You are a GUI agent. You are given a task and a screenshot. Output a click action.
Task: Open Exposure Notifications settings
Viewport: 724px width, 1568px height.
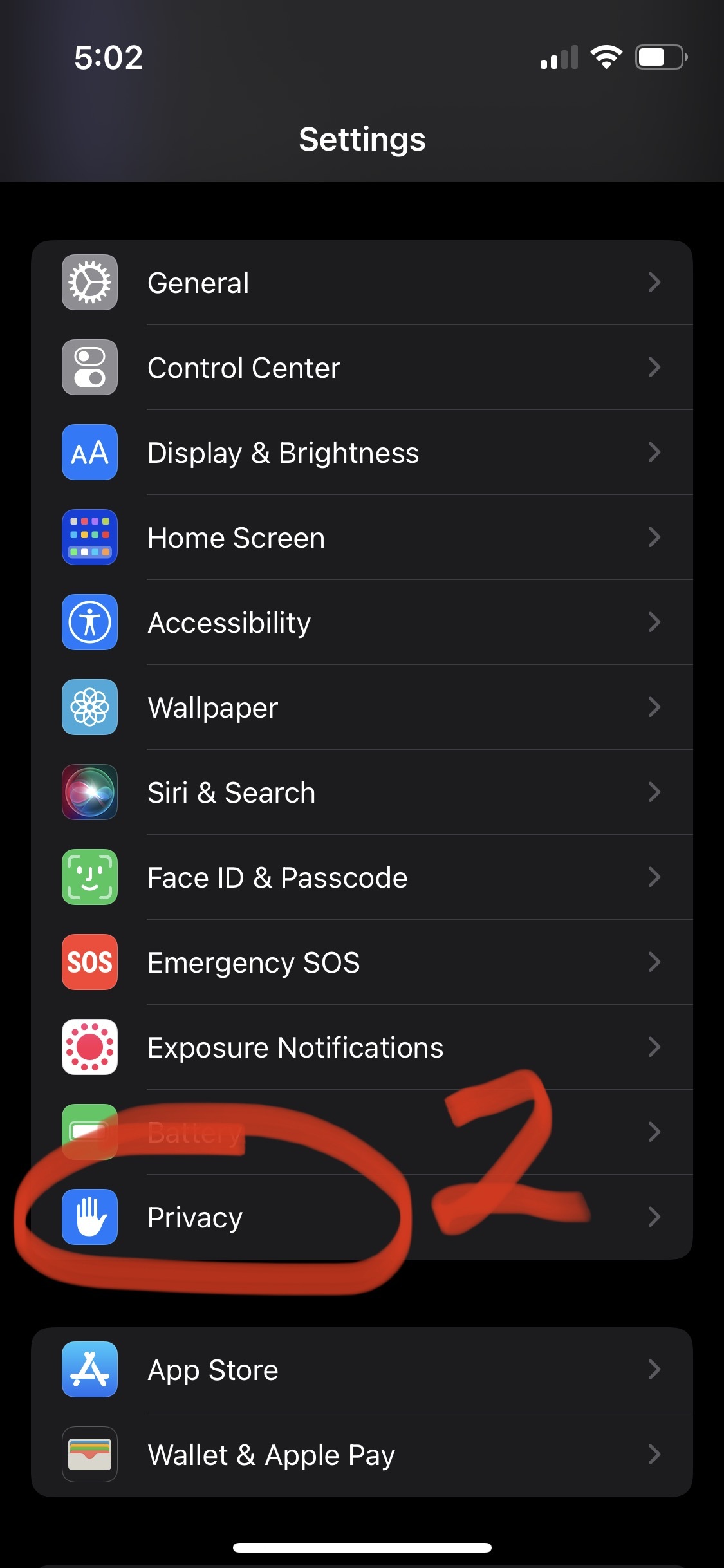[360, 1047]
